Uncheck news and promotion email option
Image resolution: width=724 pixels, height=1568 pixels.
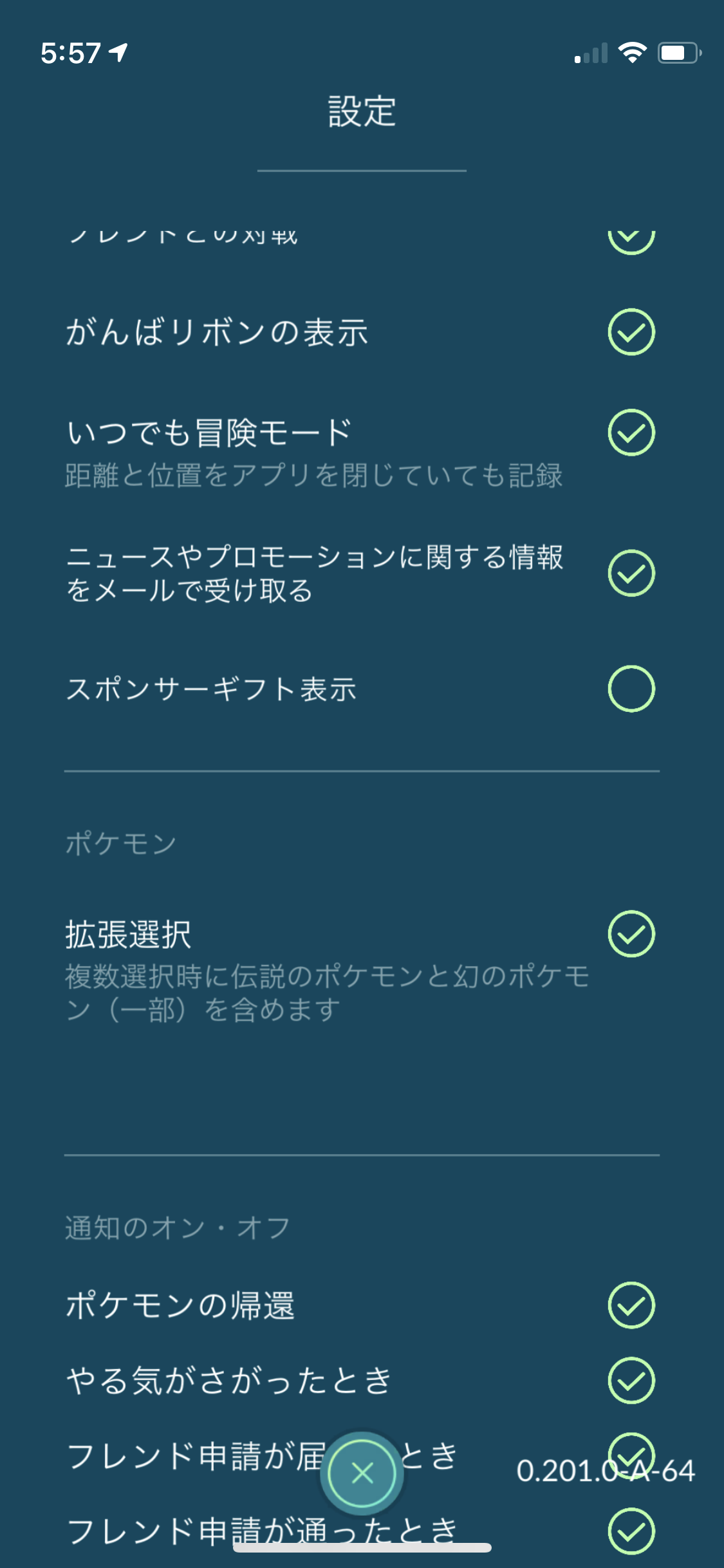[x=631, y=573]
